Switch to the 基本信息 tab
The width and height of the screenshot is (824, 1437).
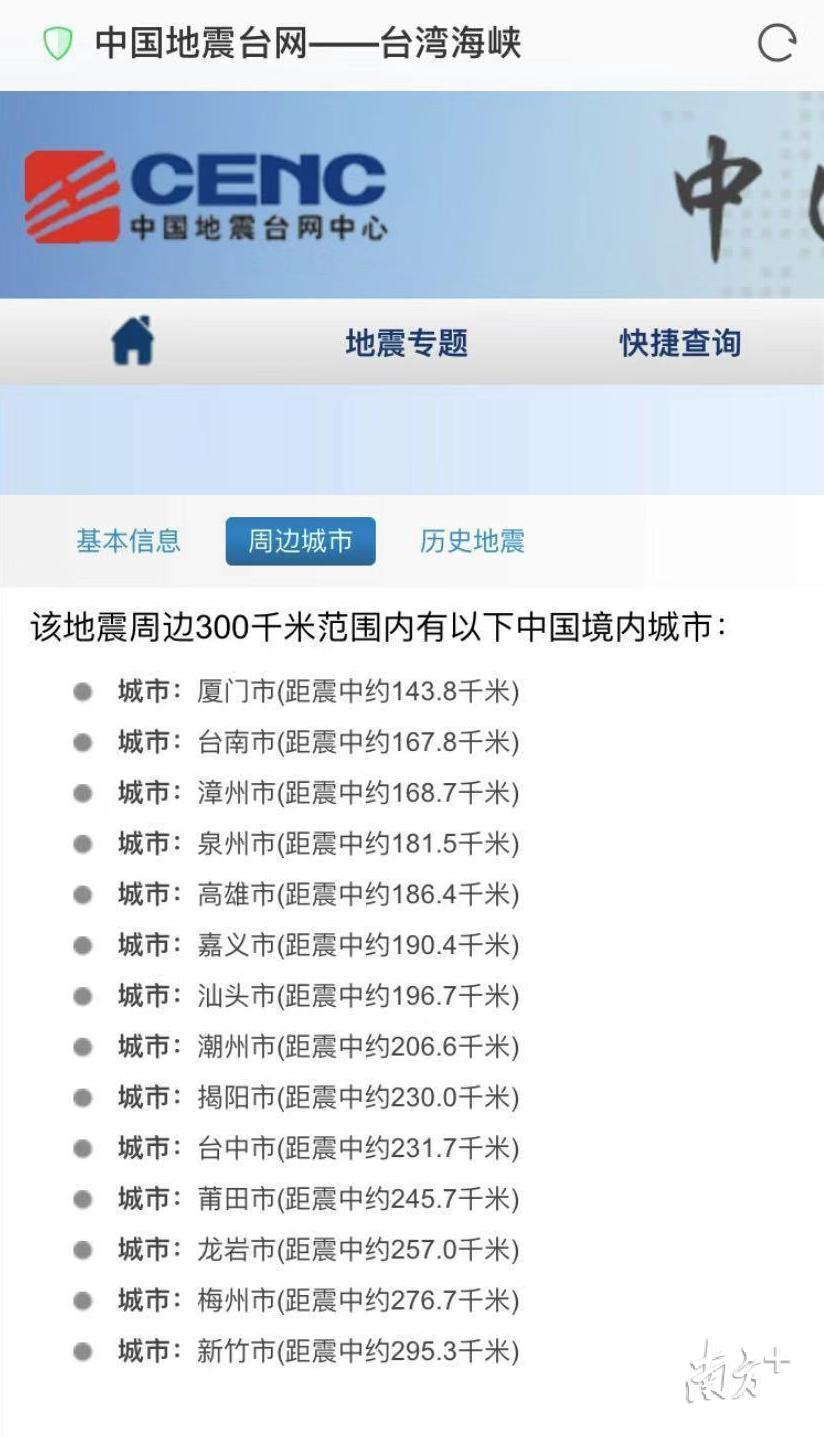click(128, 541)
